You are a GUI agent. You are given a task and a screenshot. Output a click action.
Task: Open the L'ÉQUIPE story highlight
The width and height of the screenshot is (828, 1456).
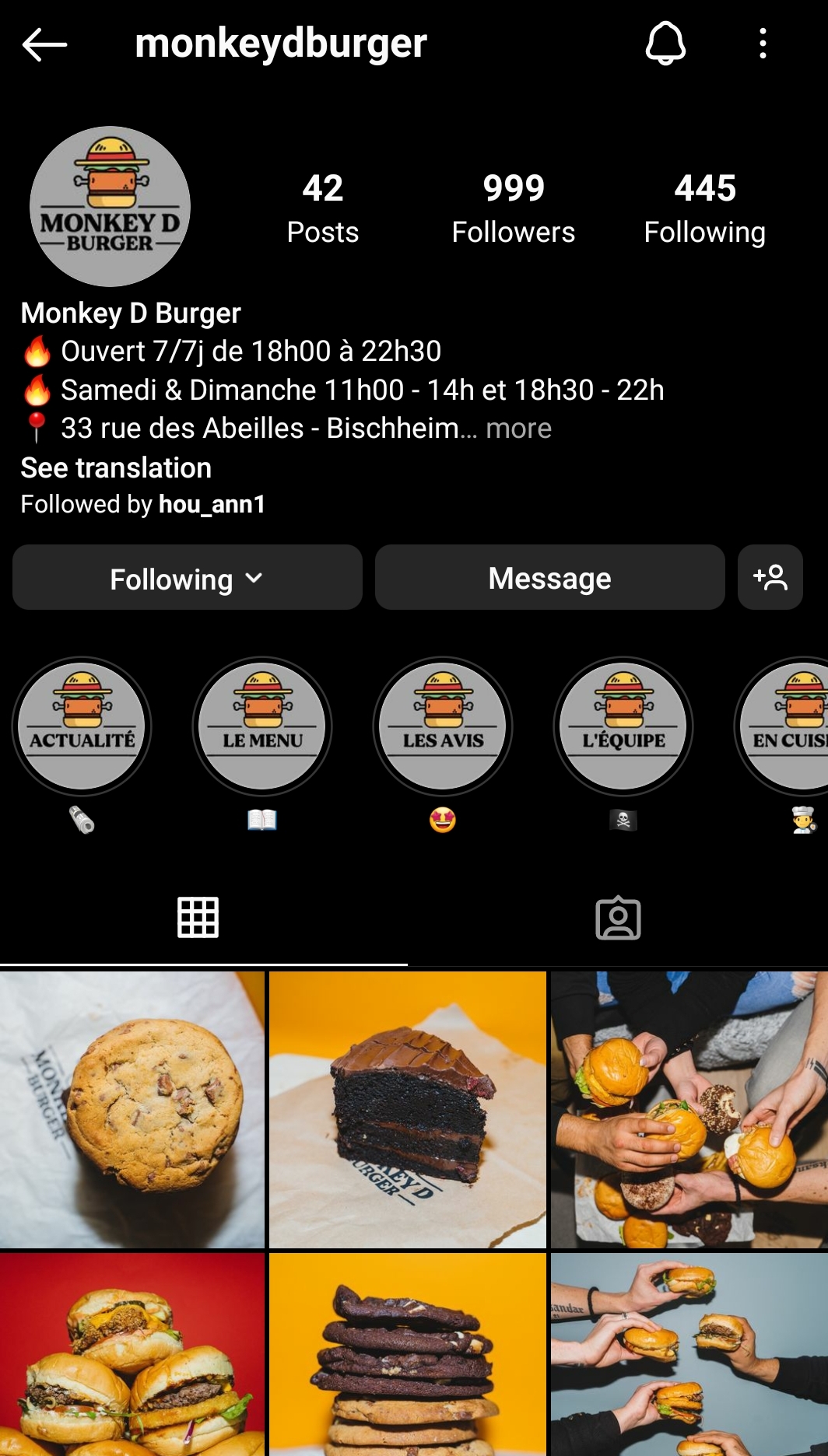tap(623, 726)
